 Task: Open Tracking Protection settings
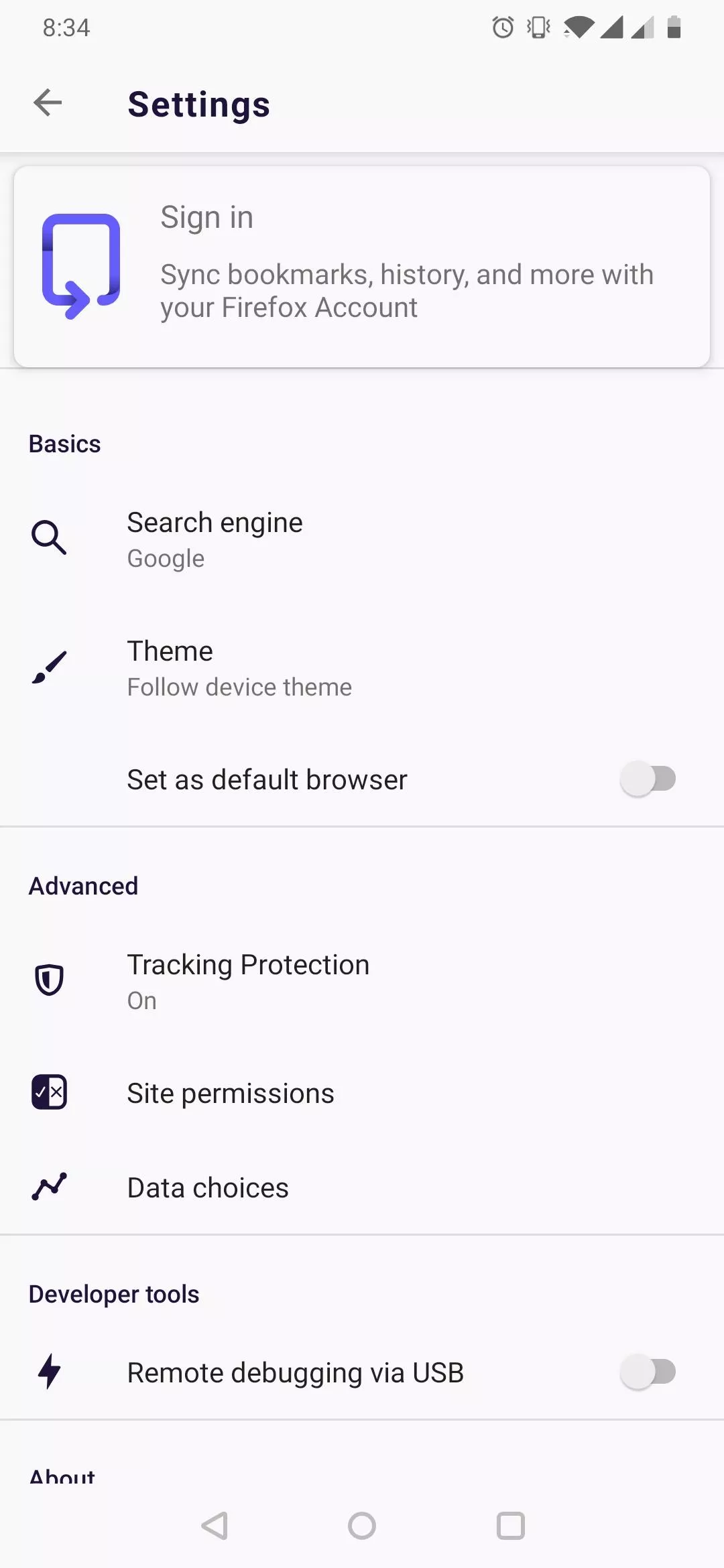(362, 981)
